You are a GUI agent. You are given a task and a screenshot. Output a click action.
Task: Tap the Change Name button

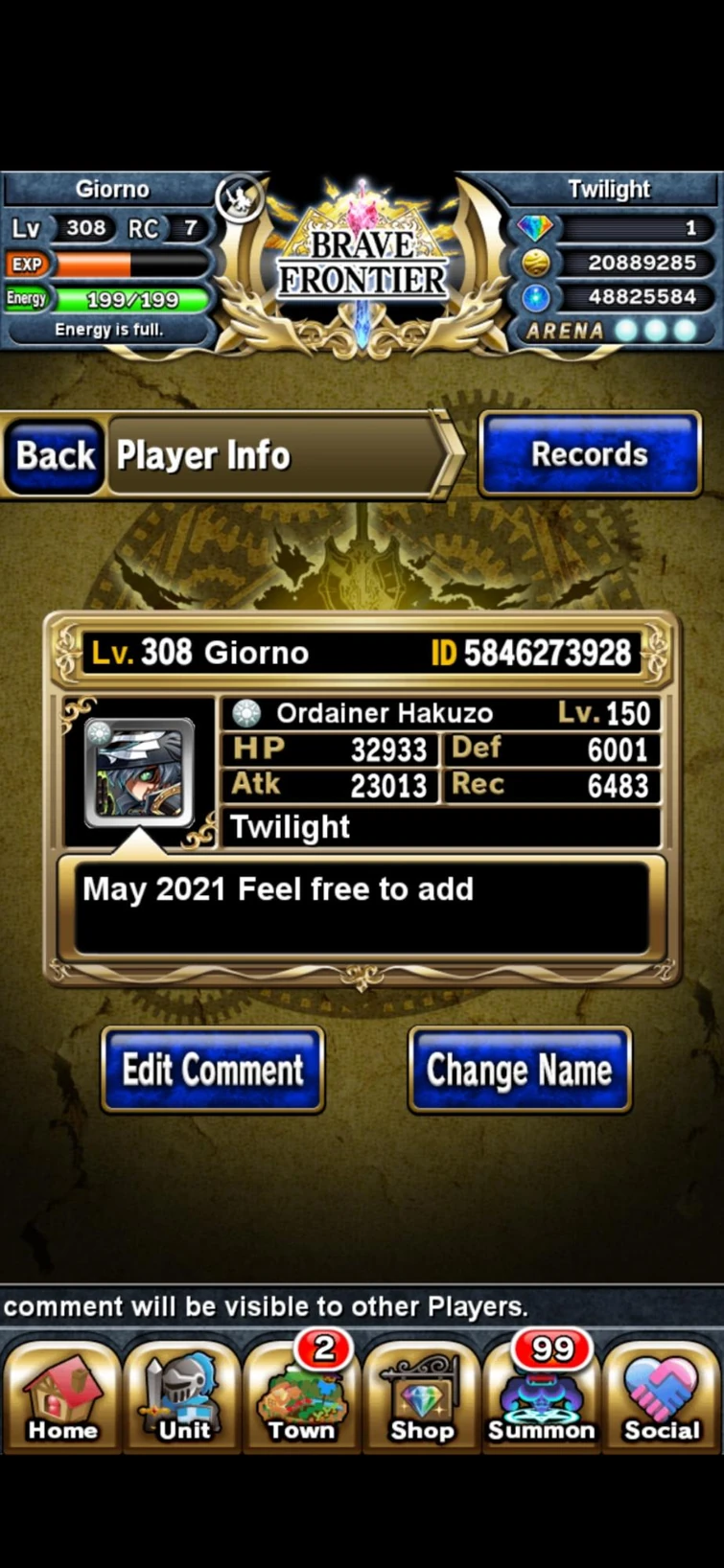[x=519, y=1070]
